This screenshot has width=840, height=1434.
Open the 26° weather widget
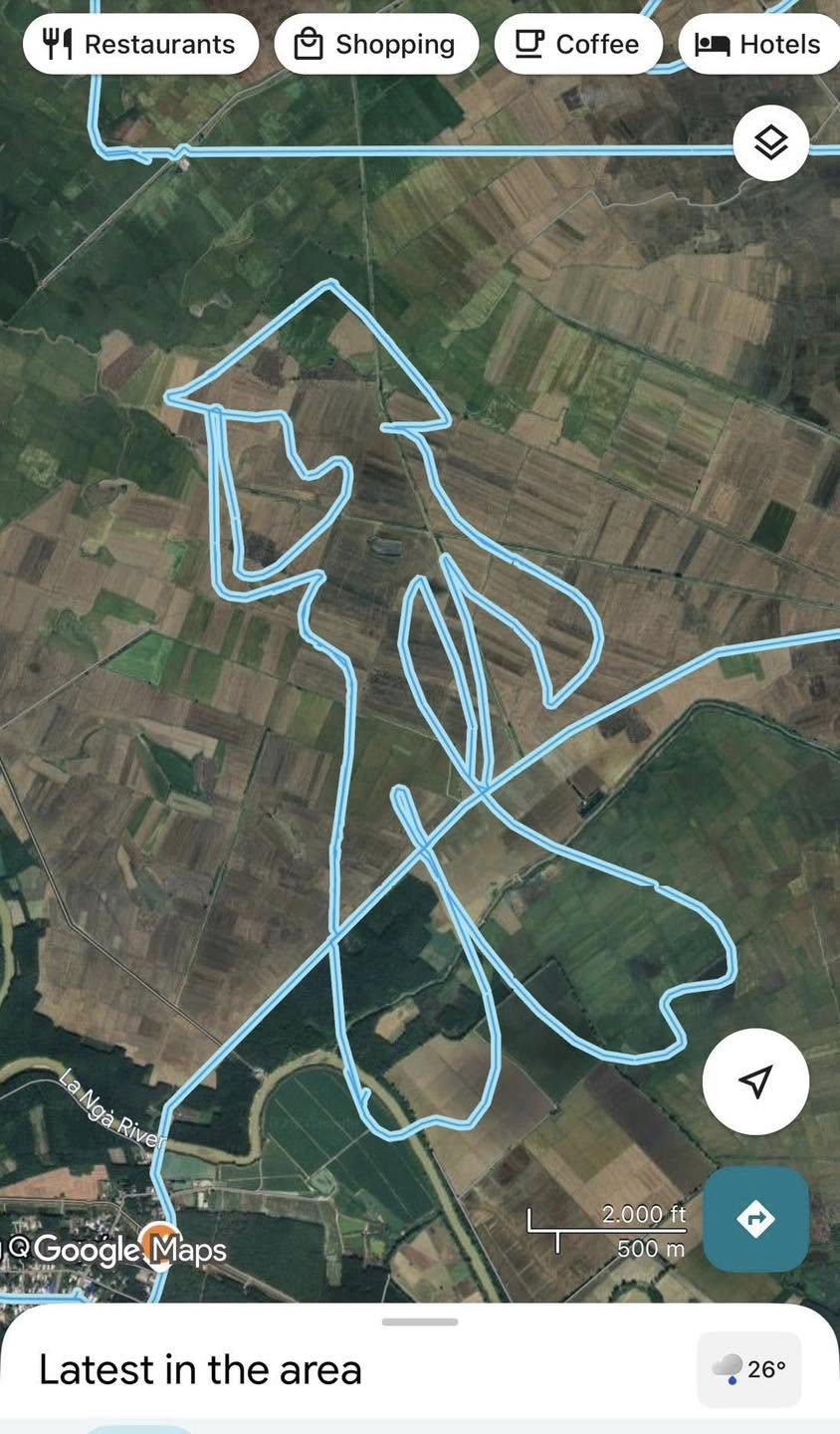click(748, 1369)
